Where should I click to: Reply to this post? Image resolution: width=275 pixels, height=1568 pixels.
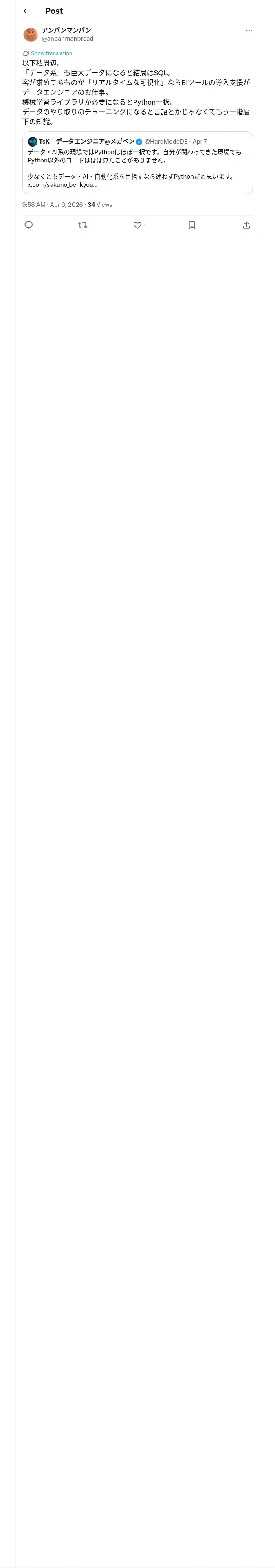[x=29, y=225]
